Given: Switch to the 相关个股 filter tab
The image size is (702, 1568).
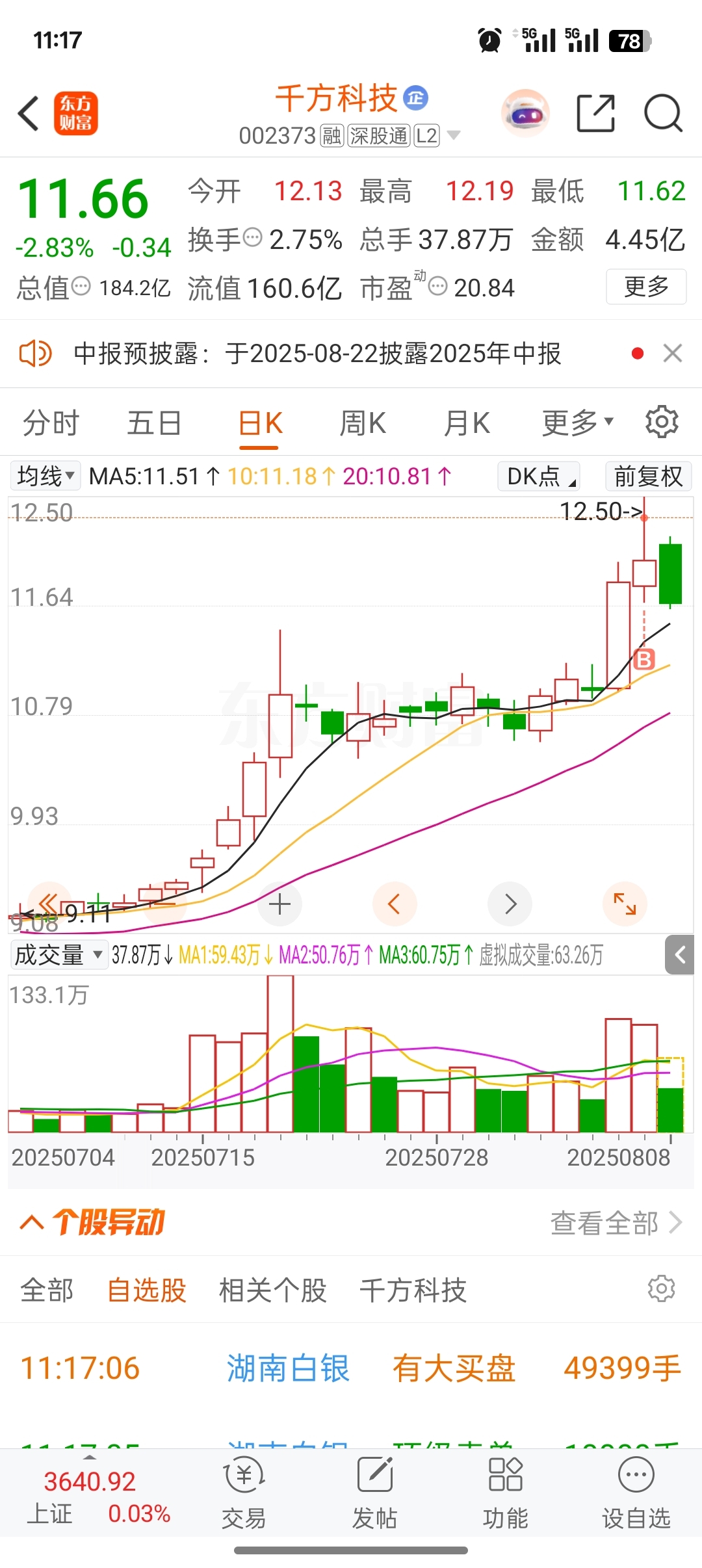Looking at the screenshot, I should [272, 1290].
